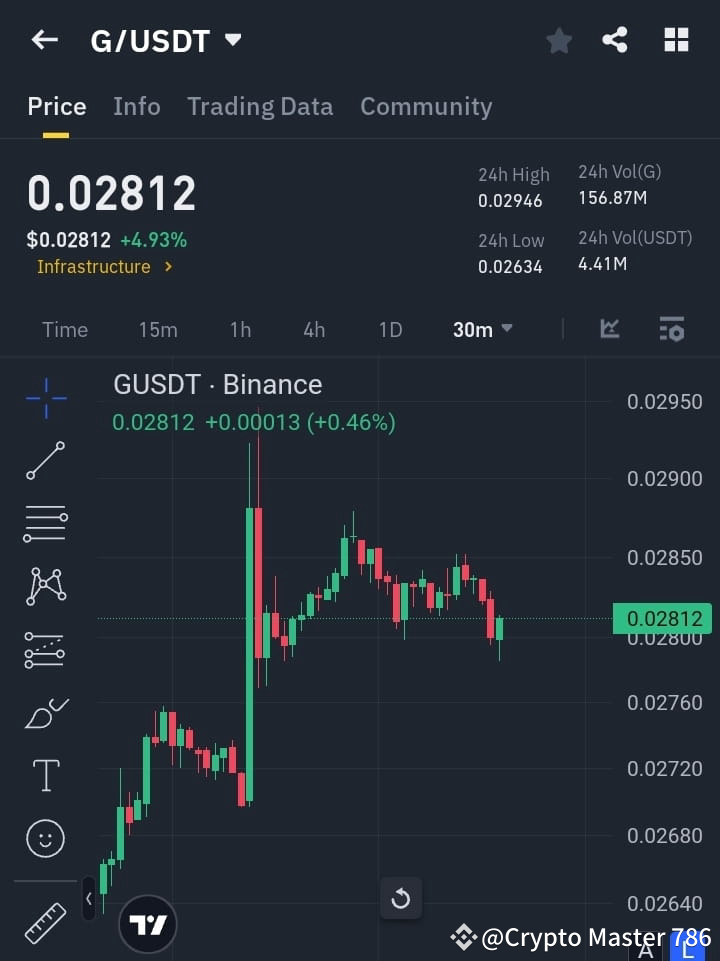Screen dimensions: 720x961
Task: Select the emoji sticker tool
Action: point(45,838)
